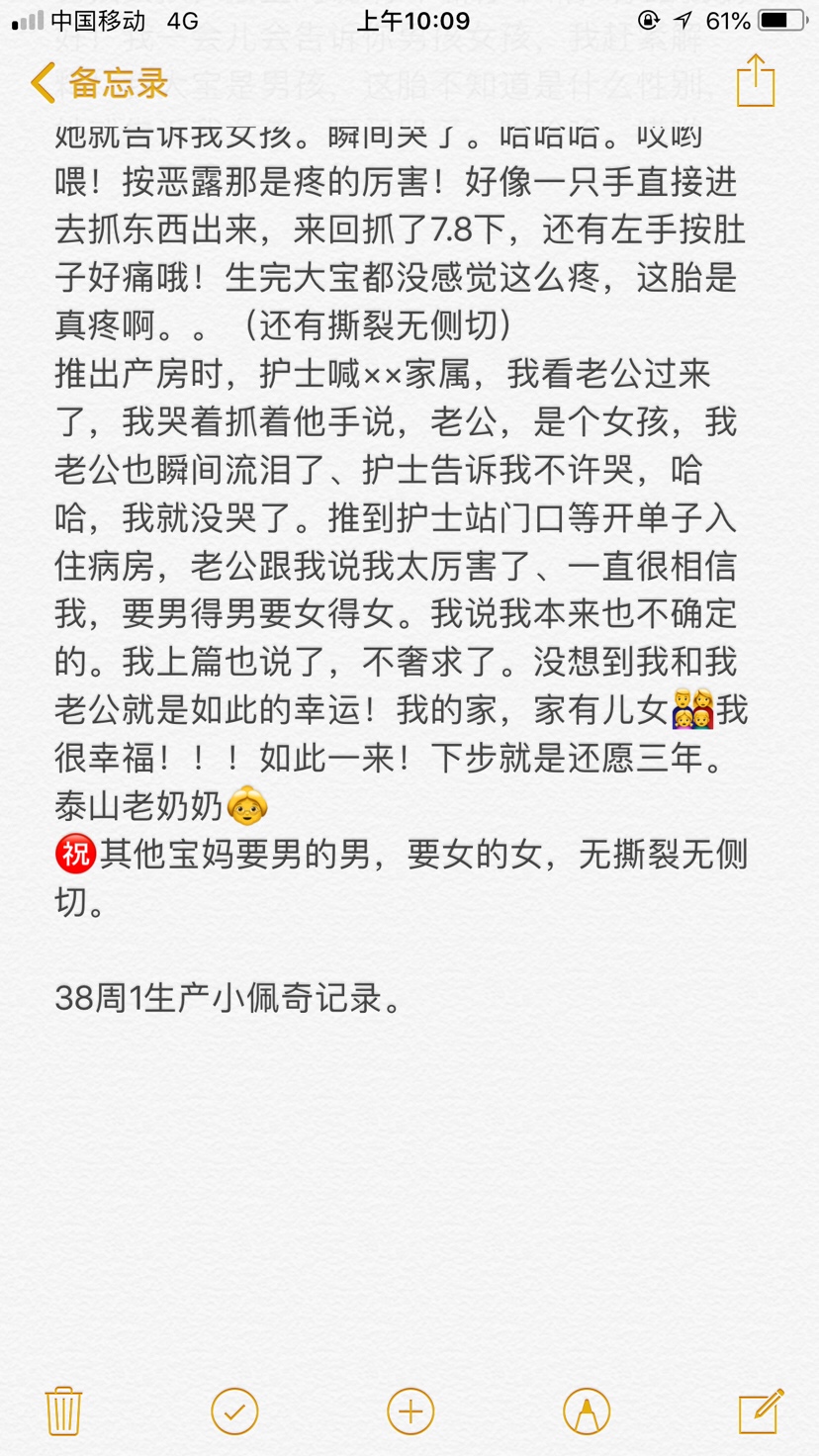Share this note
Viewport: 819px width, 1456px height.
755,81
